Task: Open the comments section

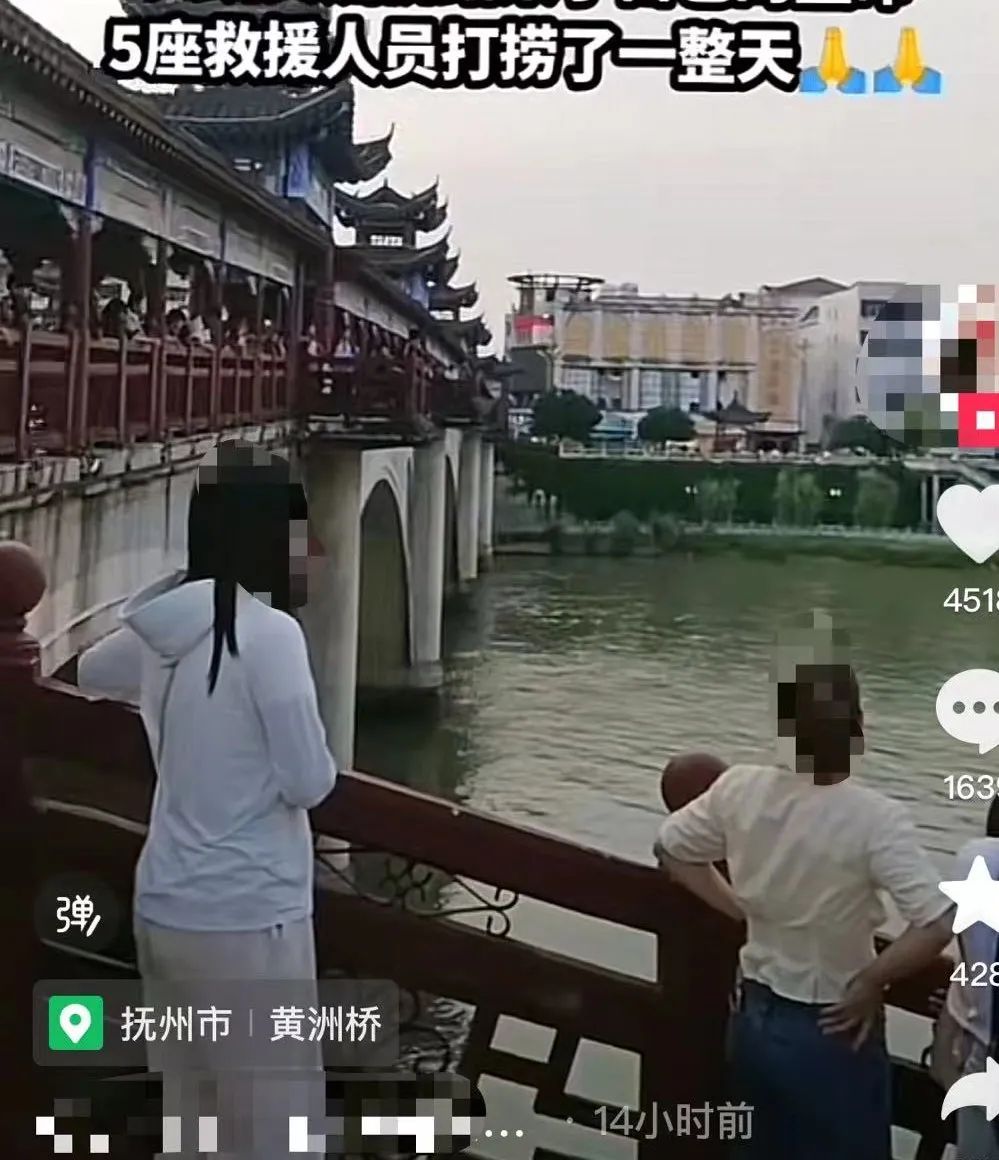Action: (x=968, y=709)
